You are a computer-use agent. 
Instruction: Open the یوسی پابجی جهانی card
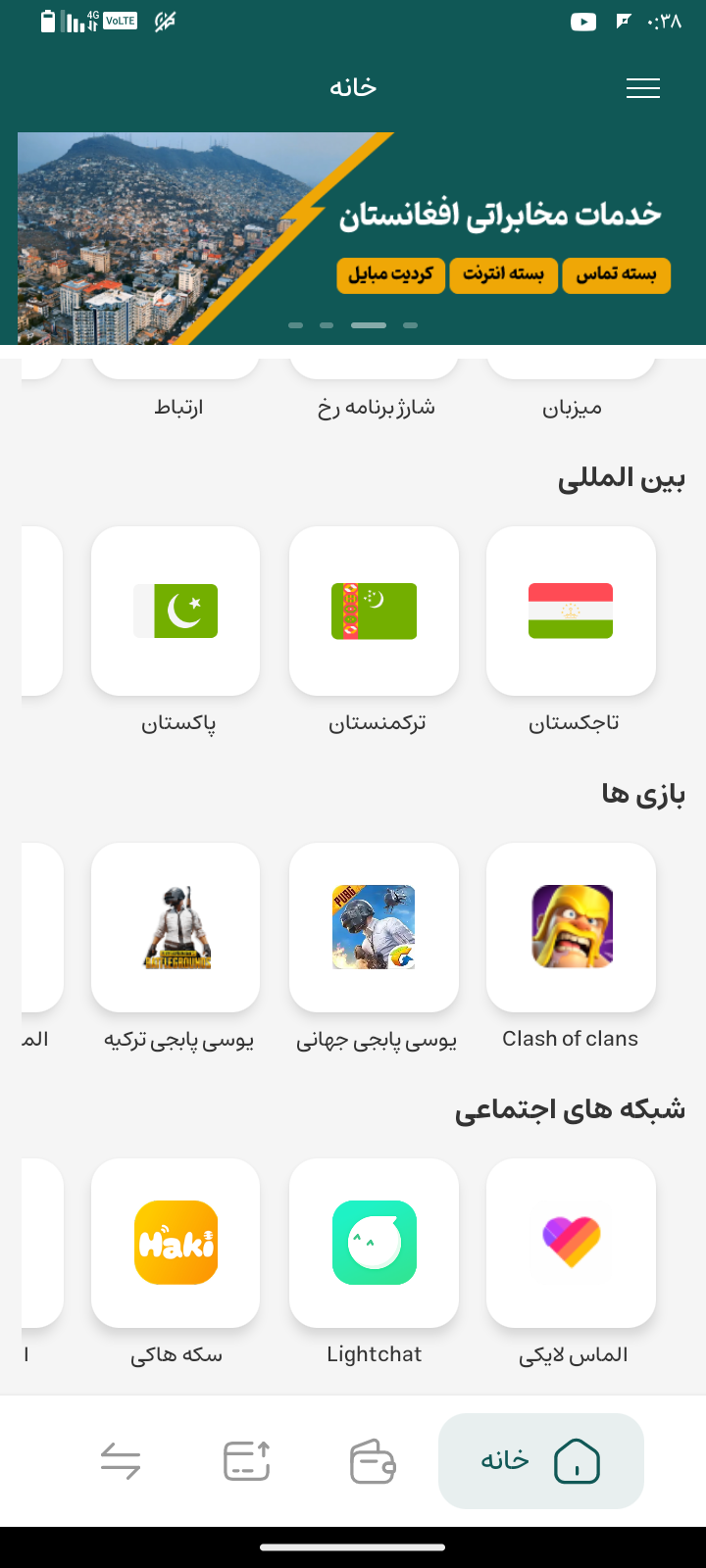pyautogui.click(x=374, y=927)
